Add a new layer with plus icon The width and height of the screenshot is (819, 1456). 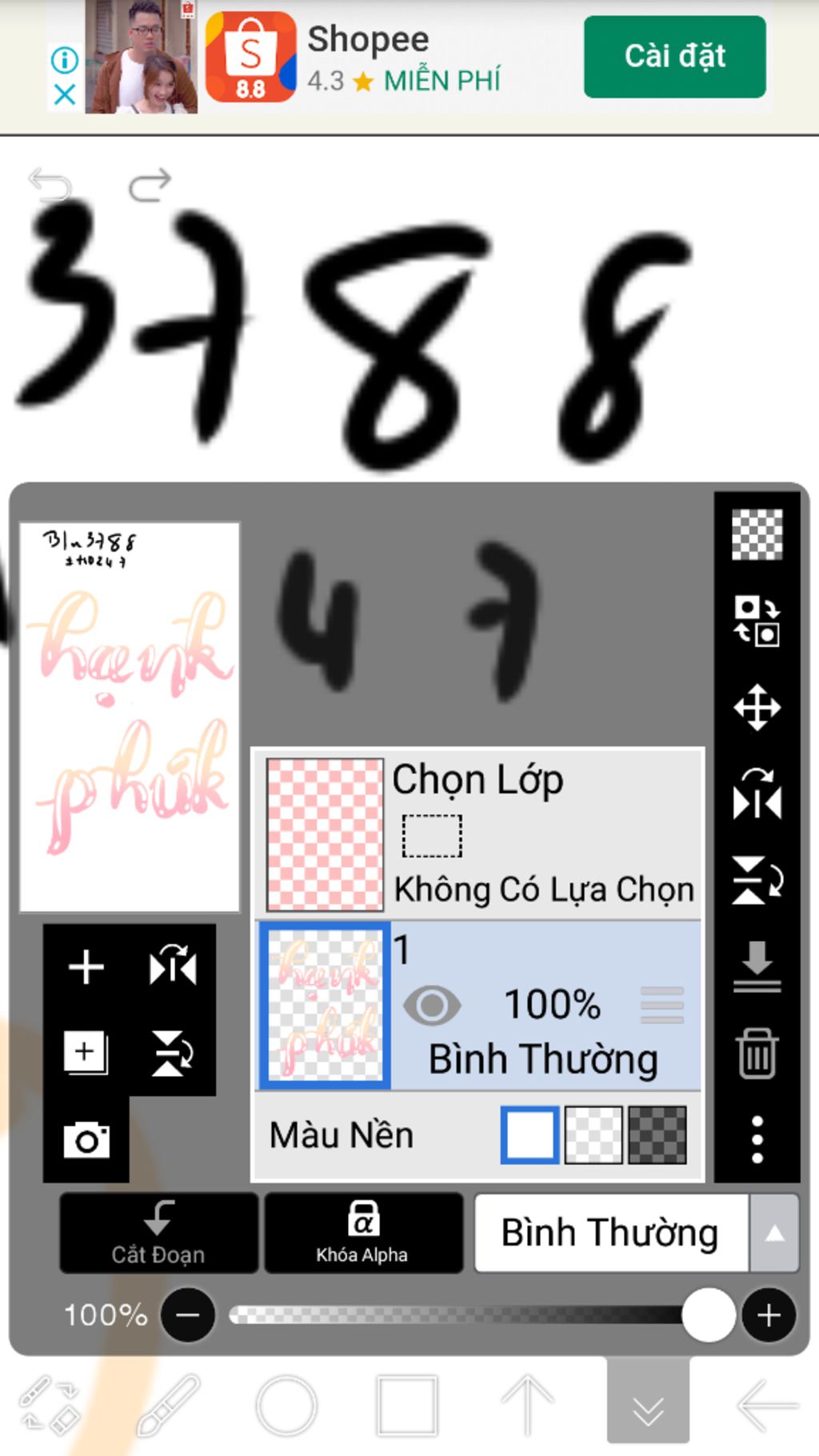[86, 967]
